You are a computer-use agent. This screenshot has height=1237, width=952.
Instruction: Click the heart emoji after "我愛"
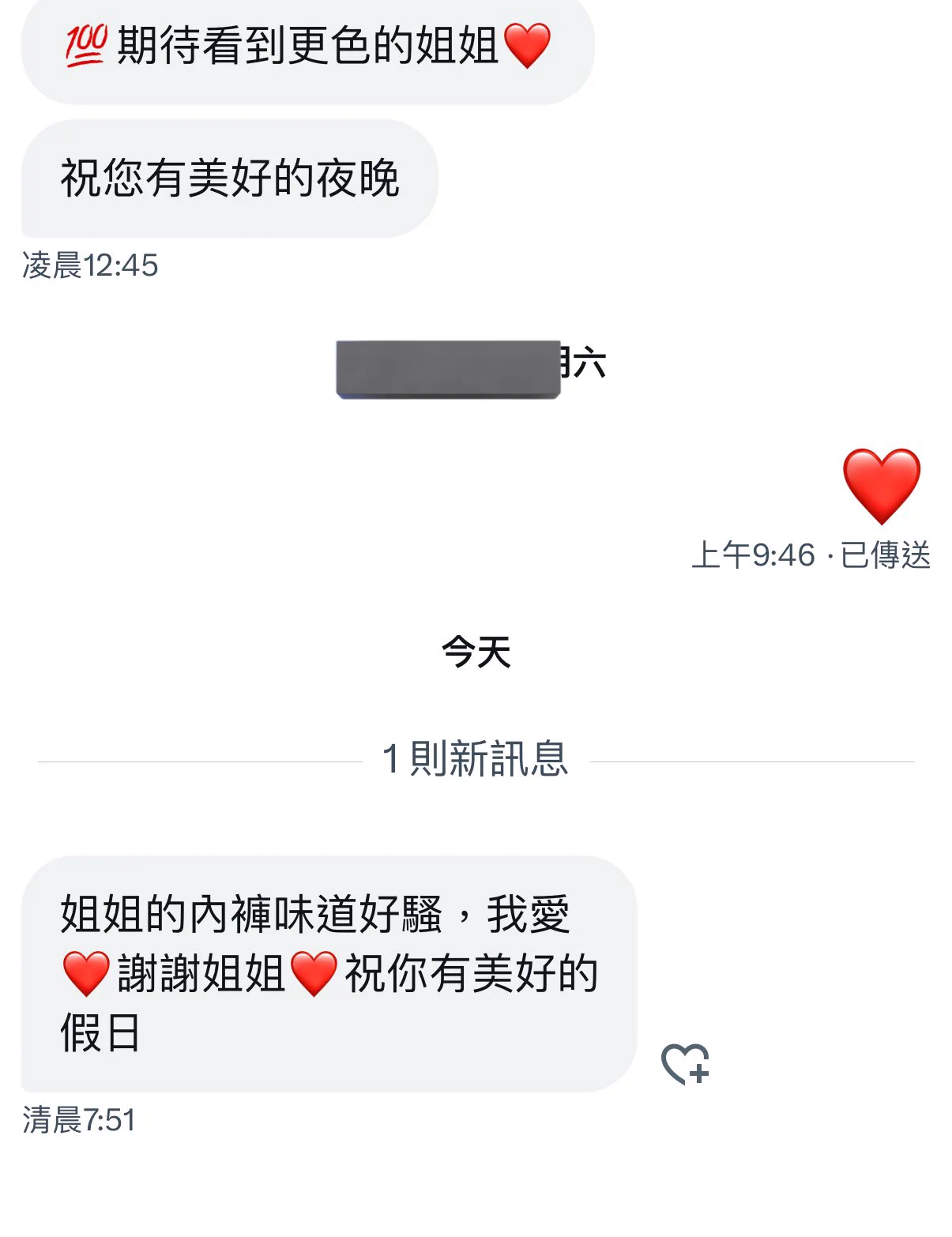click(85, 972)
